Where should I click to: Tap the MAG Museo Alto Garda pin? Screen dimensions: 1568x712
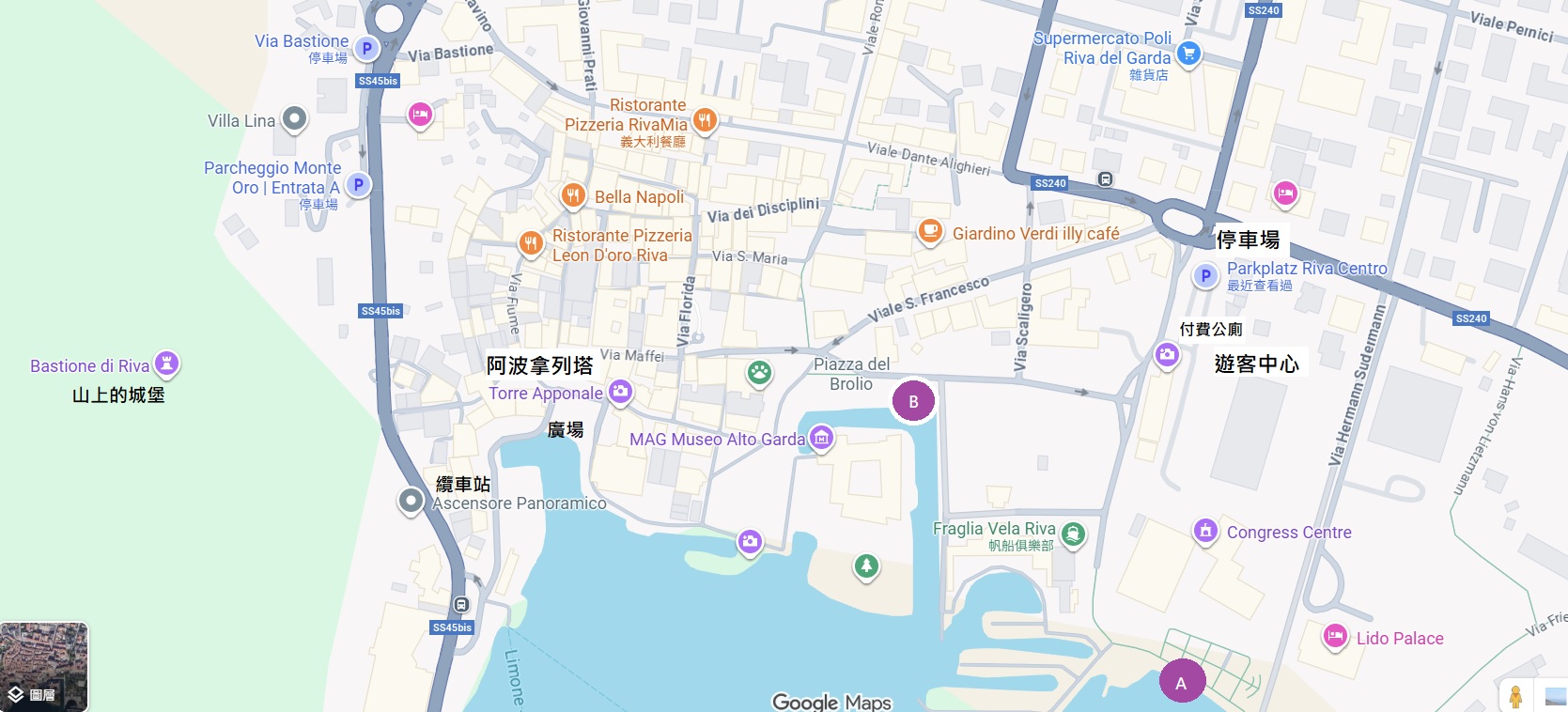click(822, 437)
